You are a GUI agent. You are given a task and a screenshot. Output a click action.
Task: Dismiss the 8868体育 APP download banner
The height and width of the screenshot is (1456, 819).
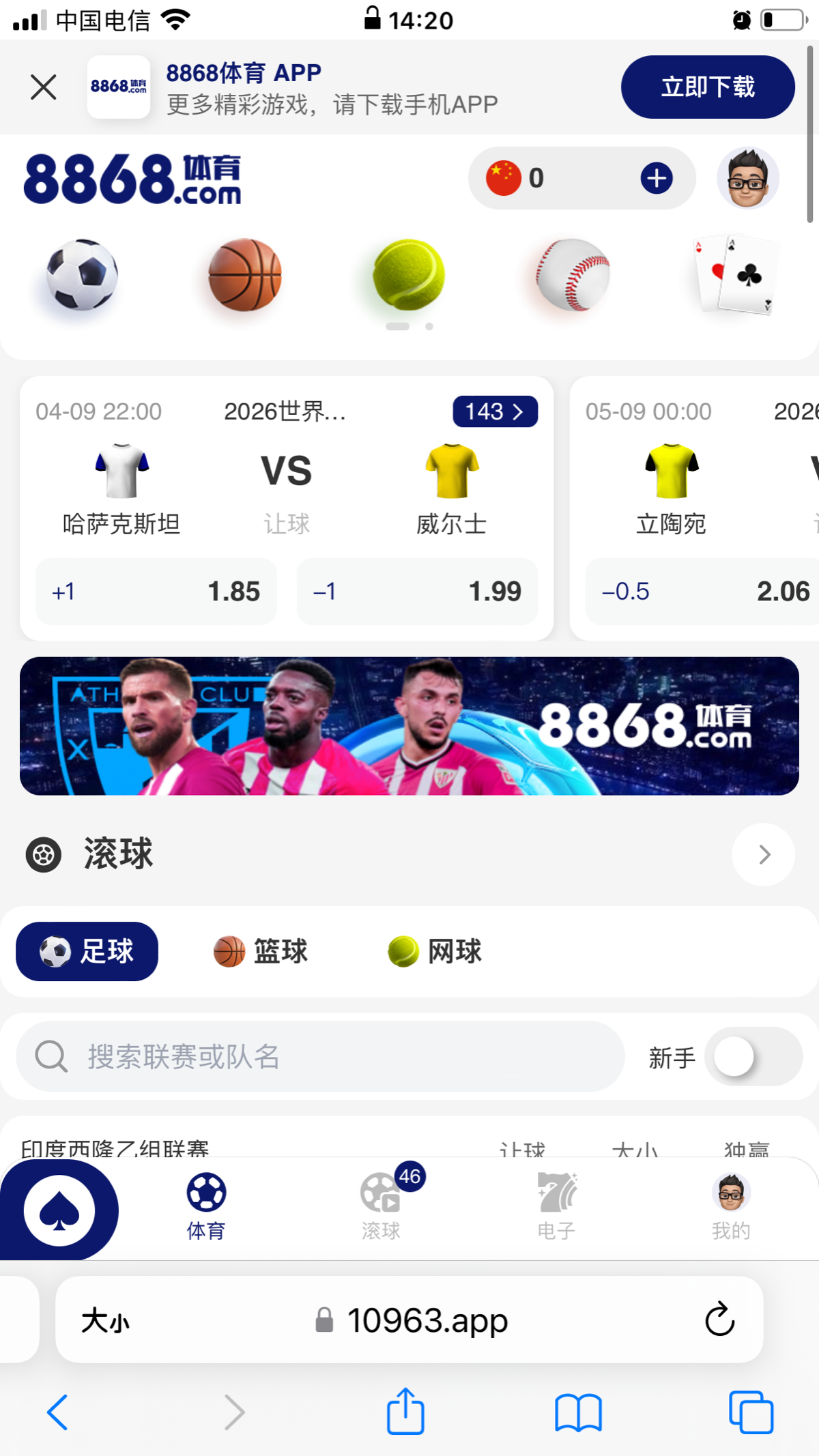point(44,87)
